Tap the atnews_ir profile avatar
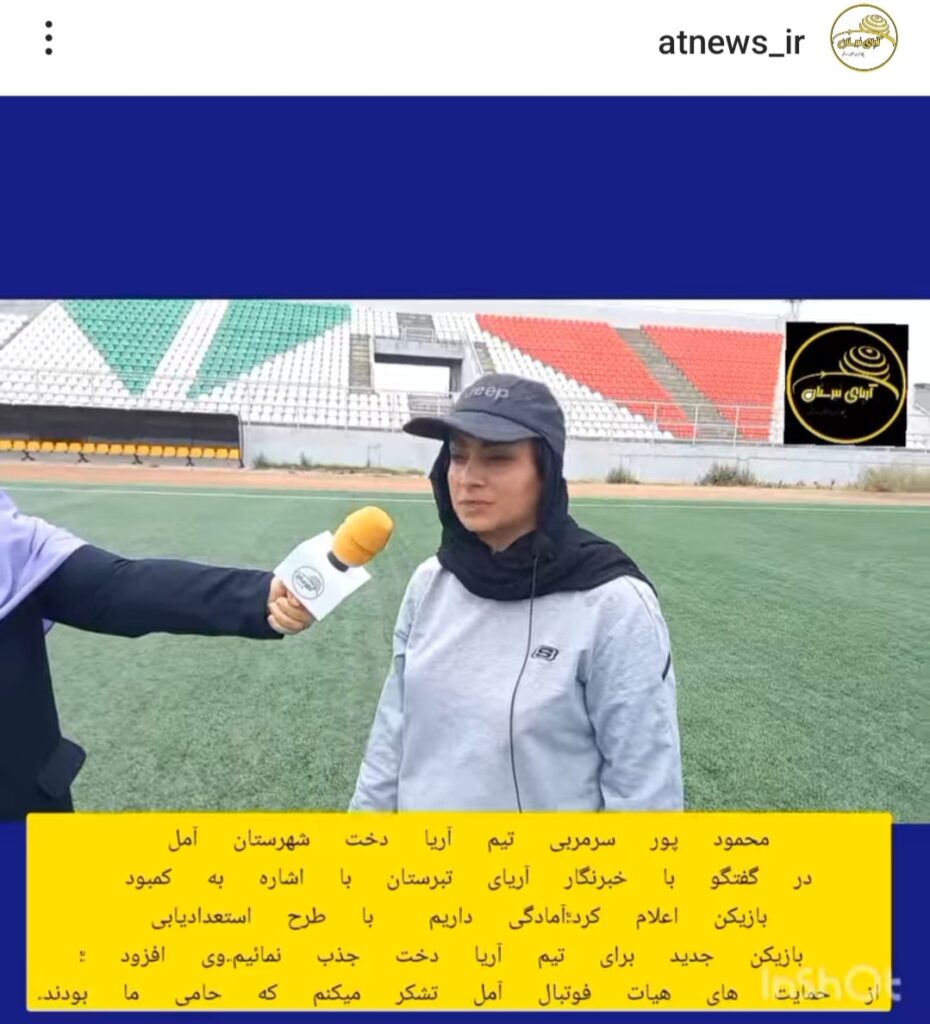The height and width of the screenshot is (1024, 930). (x=863, y=38)
